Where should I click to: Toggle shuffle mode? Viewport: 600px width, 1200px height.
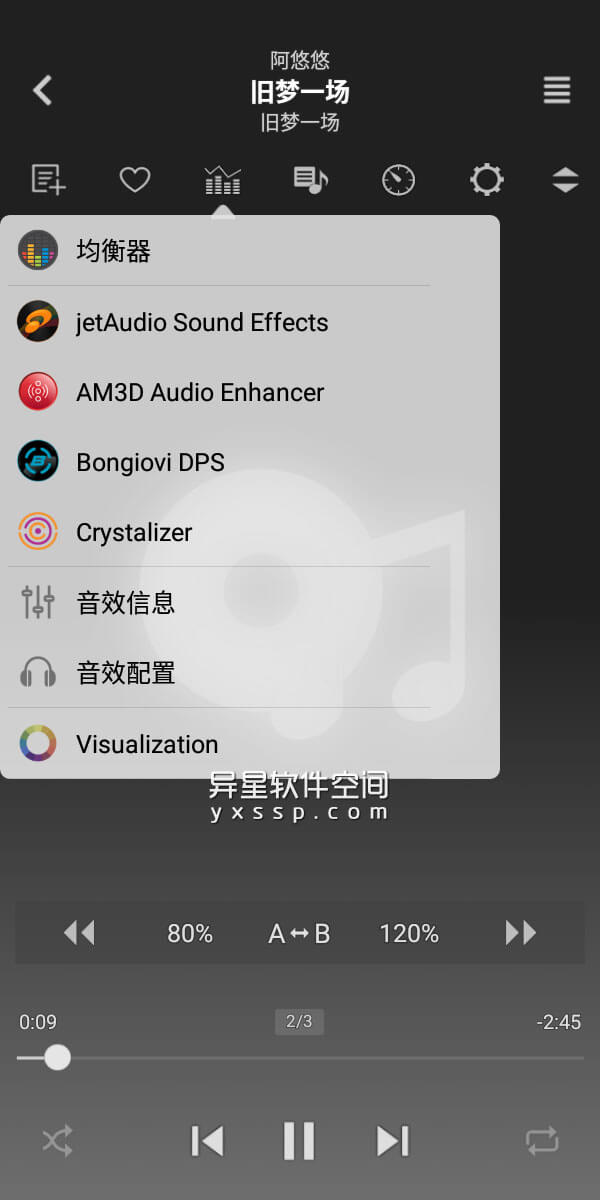58,1141
